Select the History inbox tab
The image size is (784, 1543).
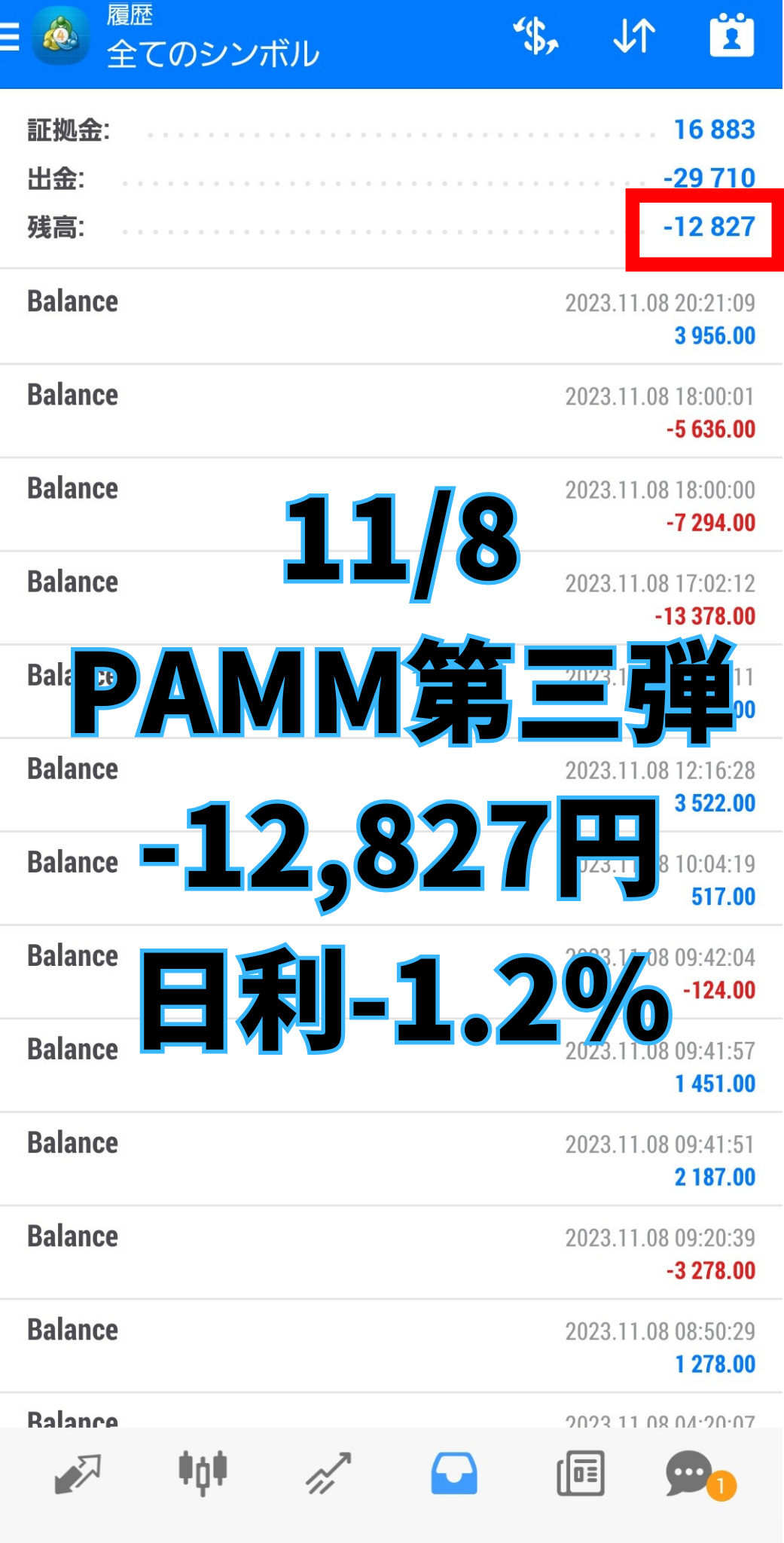pos(454,1474)
